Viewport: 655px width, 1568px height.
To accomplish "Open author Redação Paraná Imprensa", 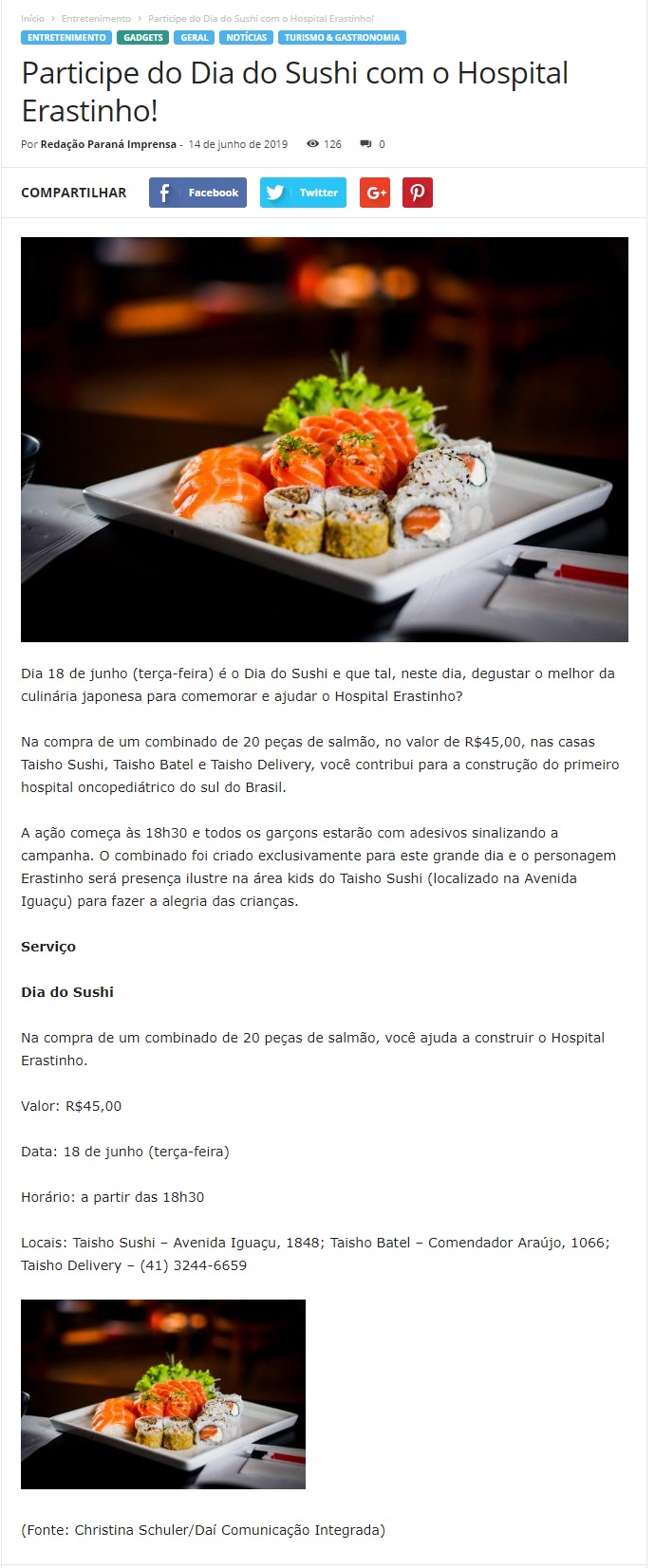I will 108,144.
